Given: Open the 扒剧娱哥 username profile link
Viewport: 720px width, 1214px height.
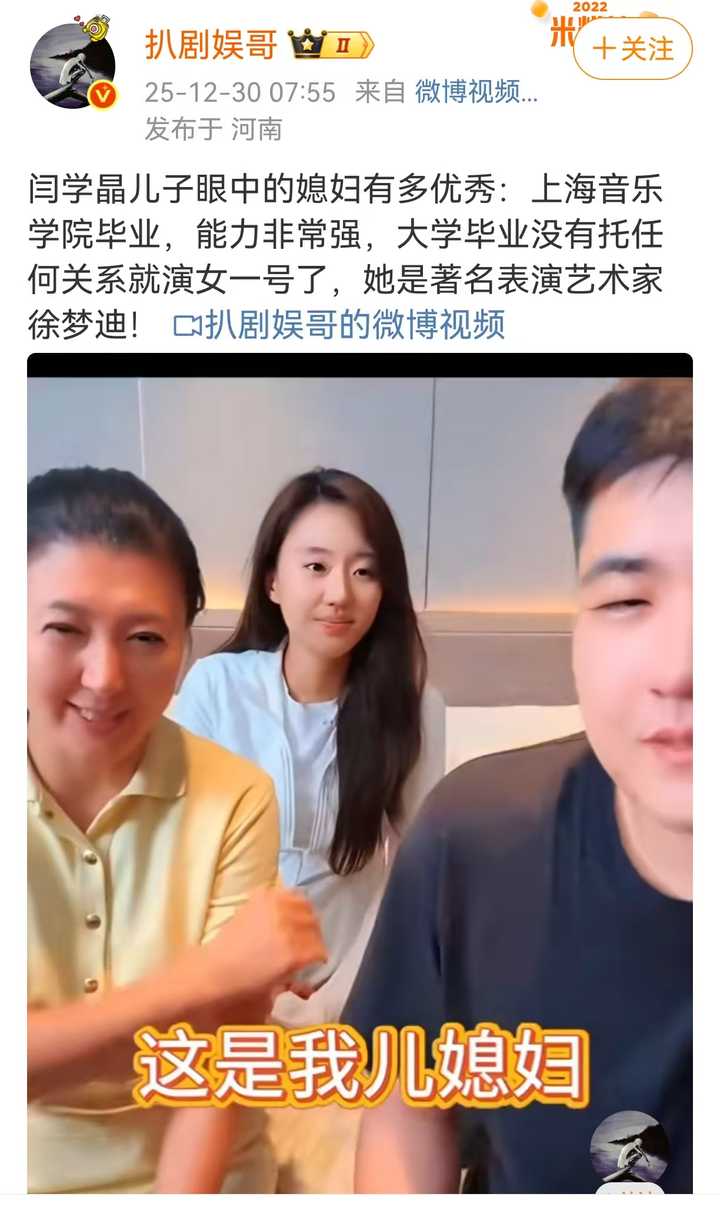Looking at the screenshot, I should [x=209, y=45].
